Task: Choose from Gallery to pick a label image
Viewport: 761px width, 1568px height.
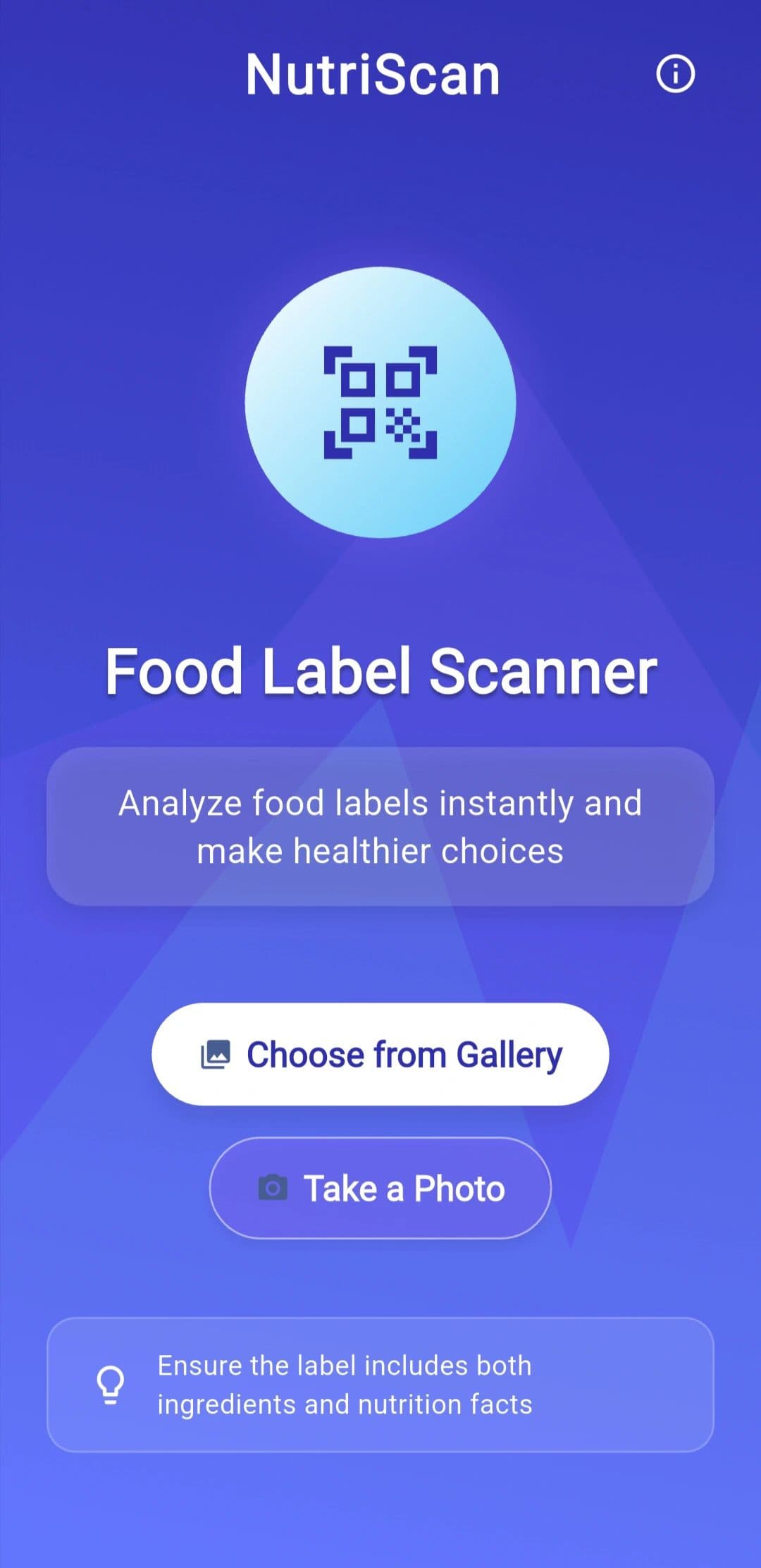Action: coord(380,1054)
